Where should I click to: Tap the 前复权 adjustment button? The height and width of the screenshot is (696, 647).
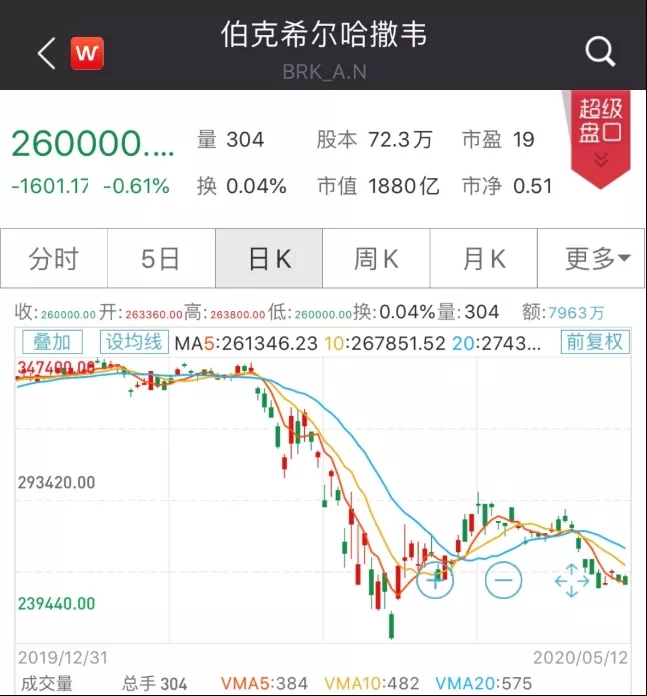(x=594, y=342)
